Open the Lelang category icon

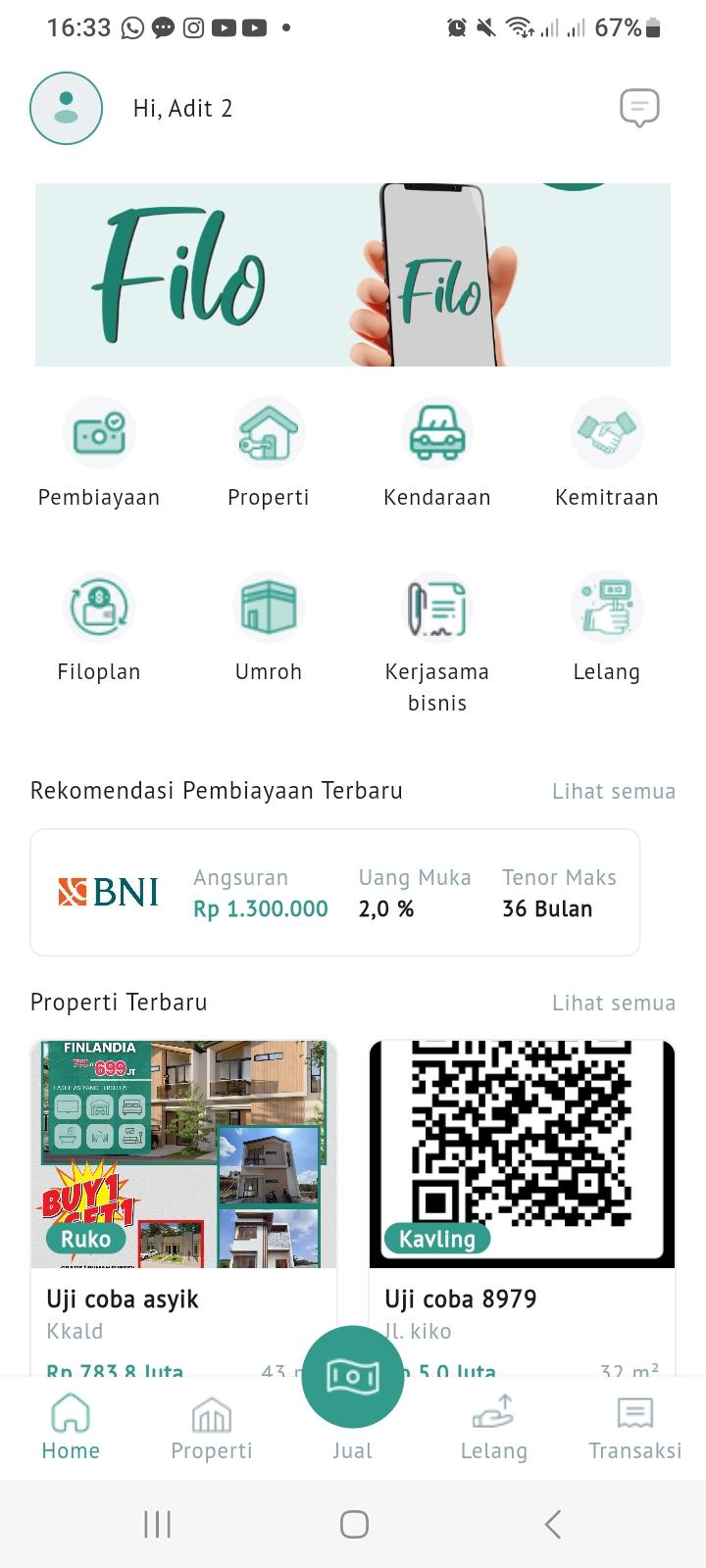pos(606,608)
